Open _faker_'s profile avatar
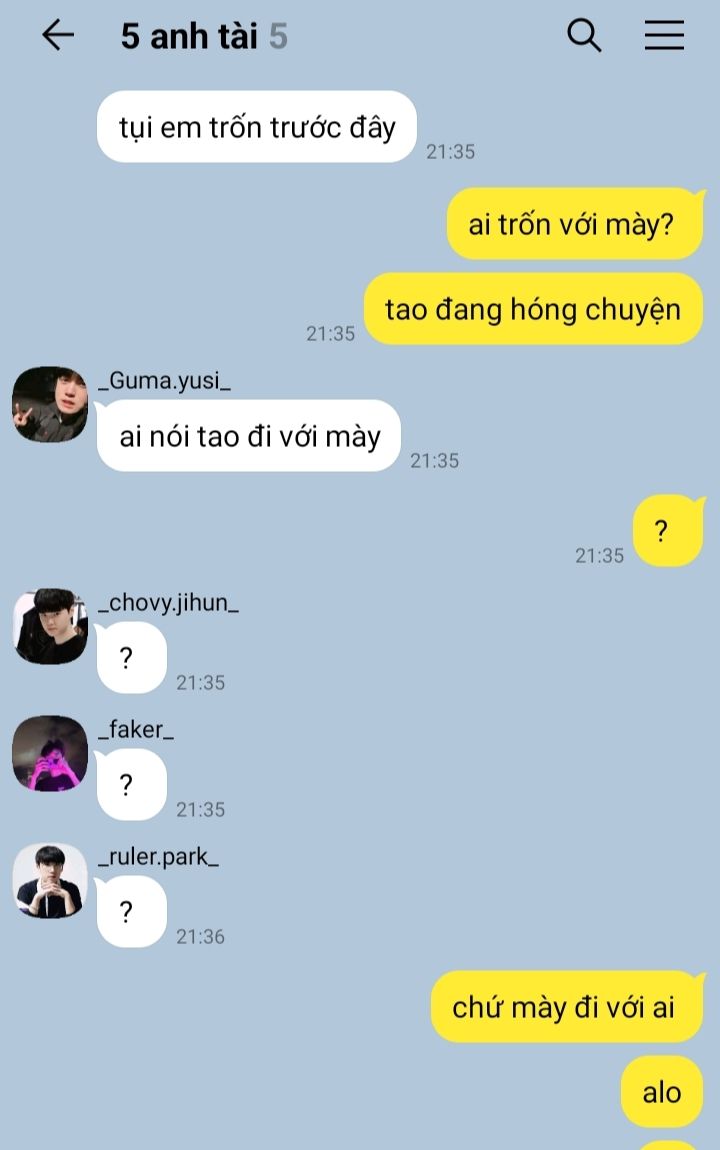 (x=50, y=753)
